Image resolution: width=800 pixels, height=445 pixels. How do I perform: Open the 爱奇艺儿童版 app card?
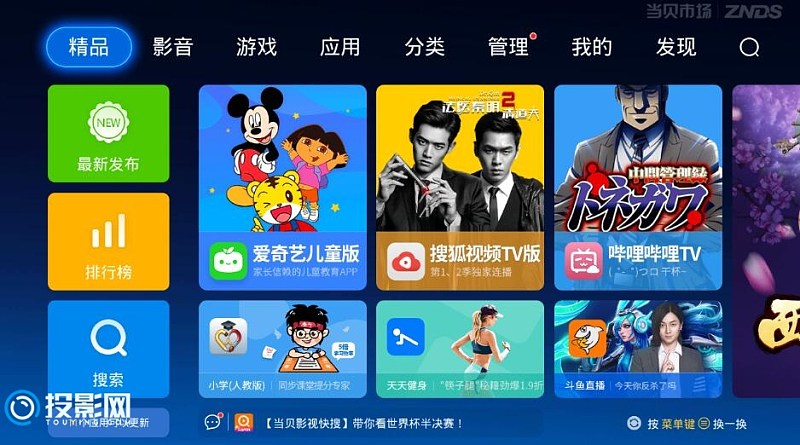pyautogui.click(x=280, y=187)
